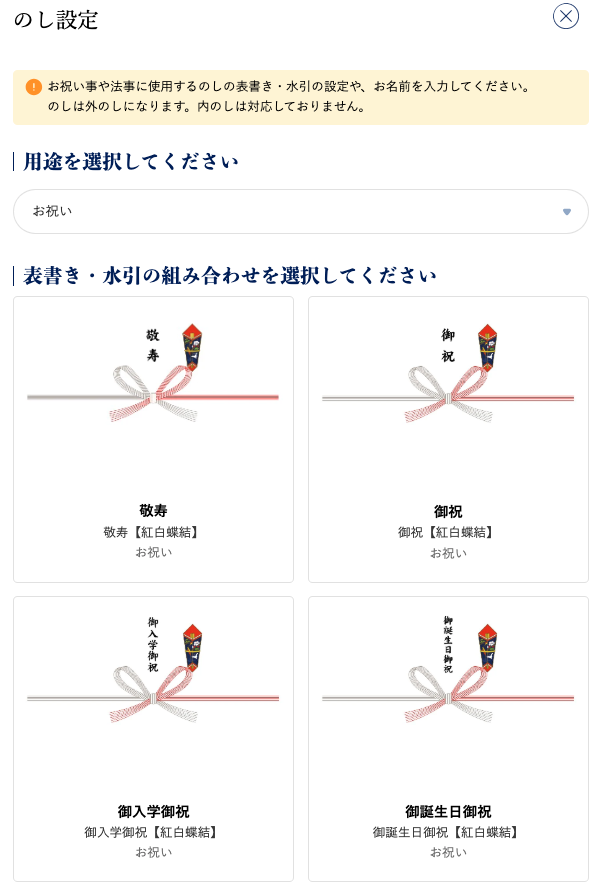Choose the 御祝【紅白蝶結】 noshi card
600x890 pixels.
tap(448, 439)
